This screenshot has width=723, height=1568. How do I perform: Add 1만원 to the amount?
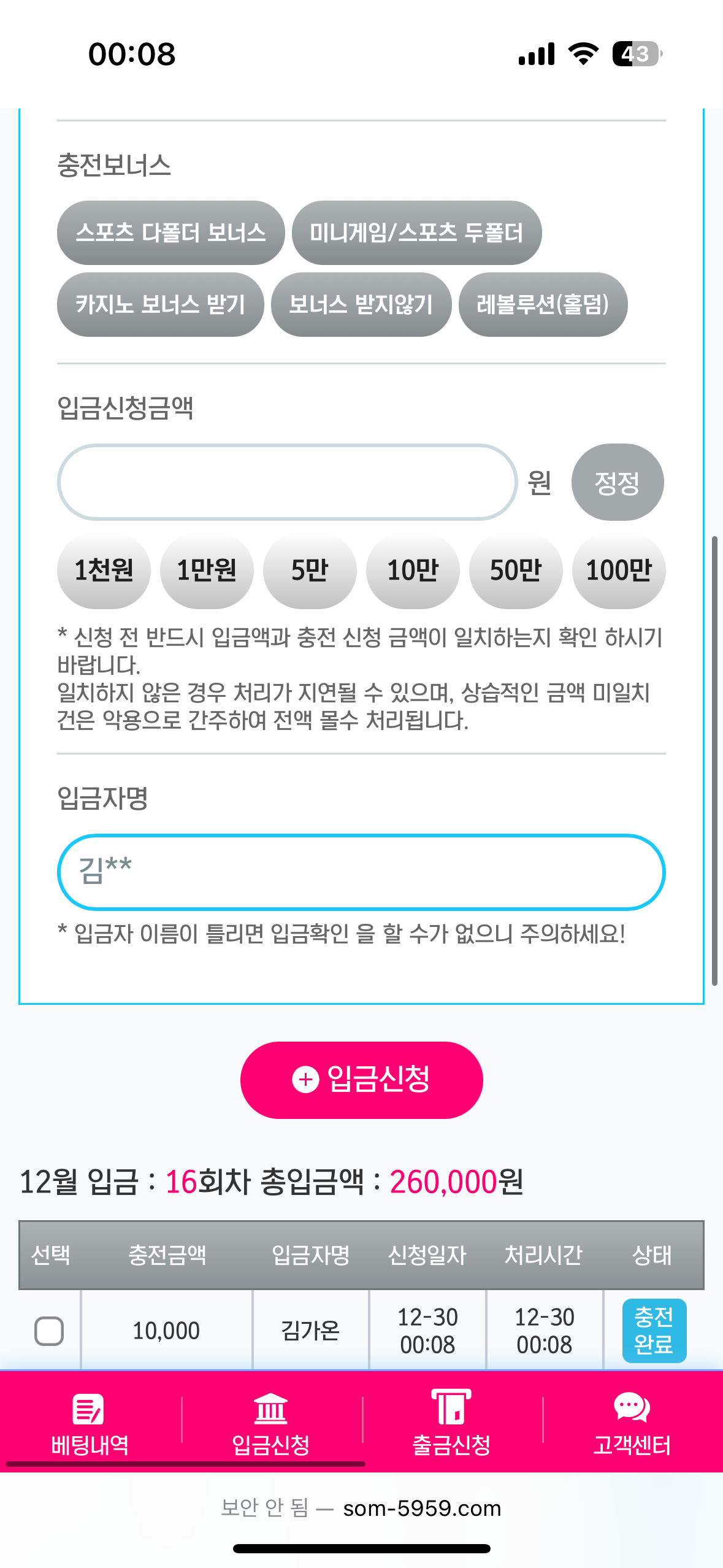pos(207,571)
